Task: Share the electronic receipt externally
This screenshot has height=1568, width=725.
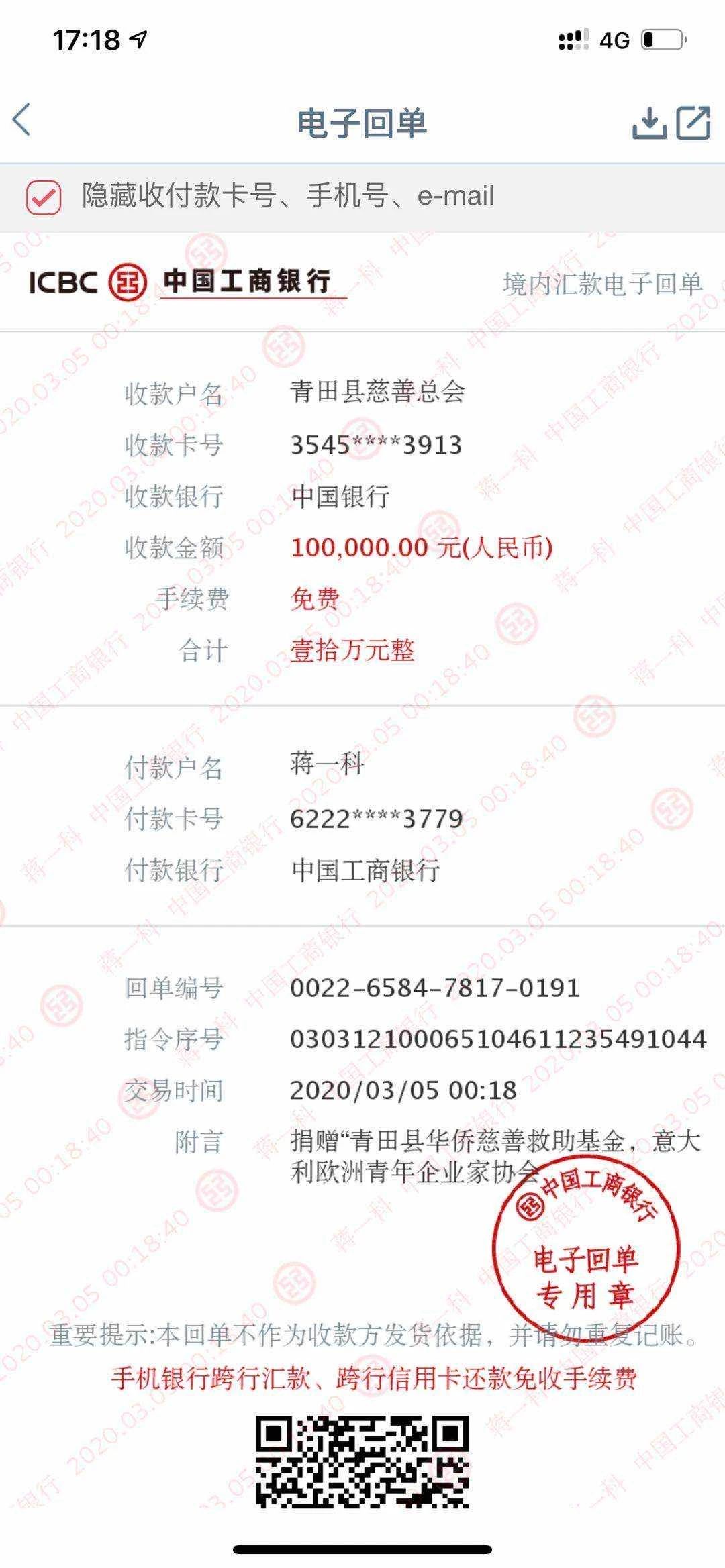Action: coord(693,123)
